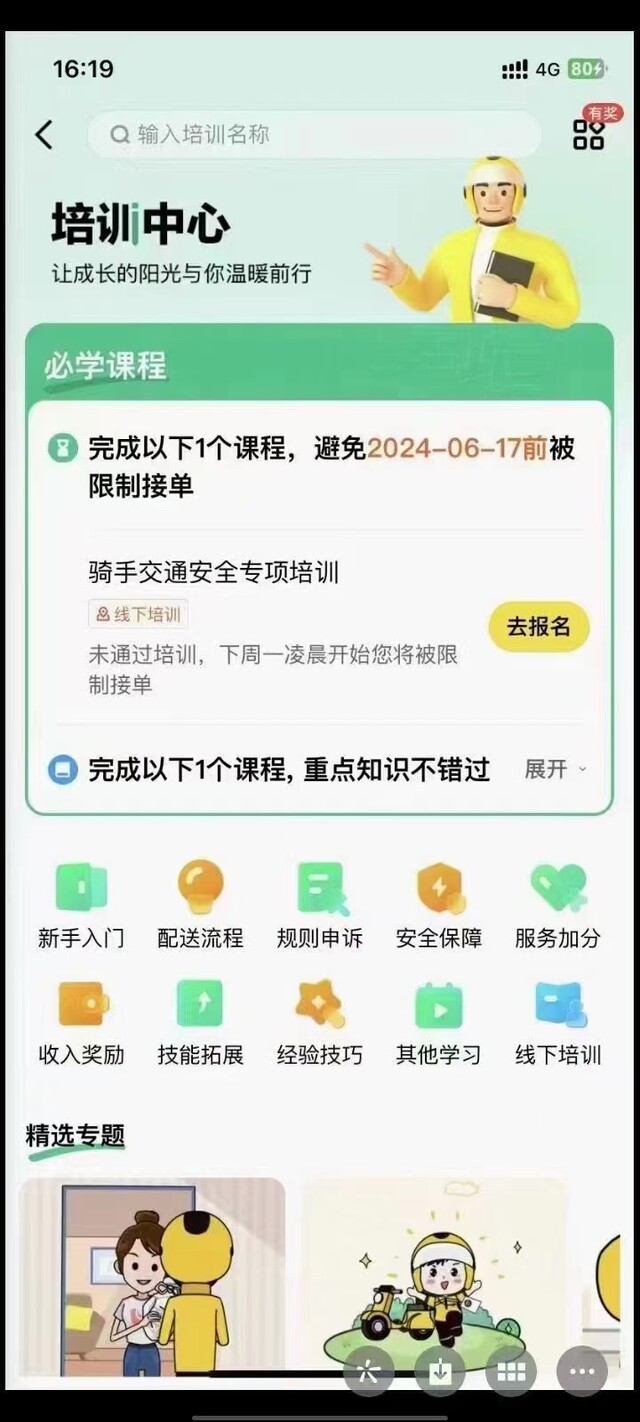The width and height of the screenshot is (640, 1422).
Task: Tap the training name search box
Action: (314, 135)
